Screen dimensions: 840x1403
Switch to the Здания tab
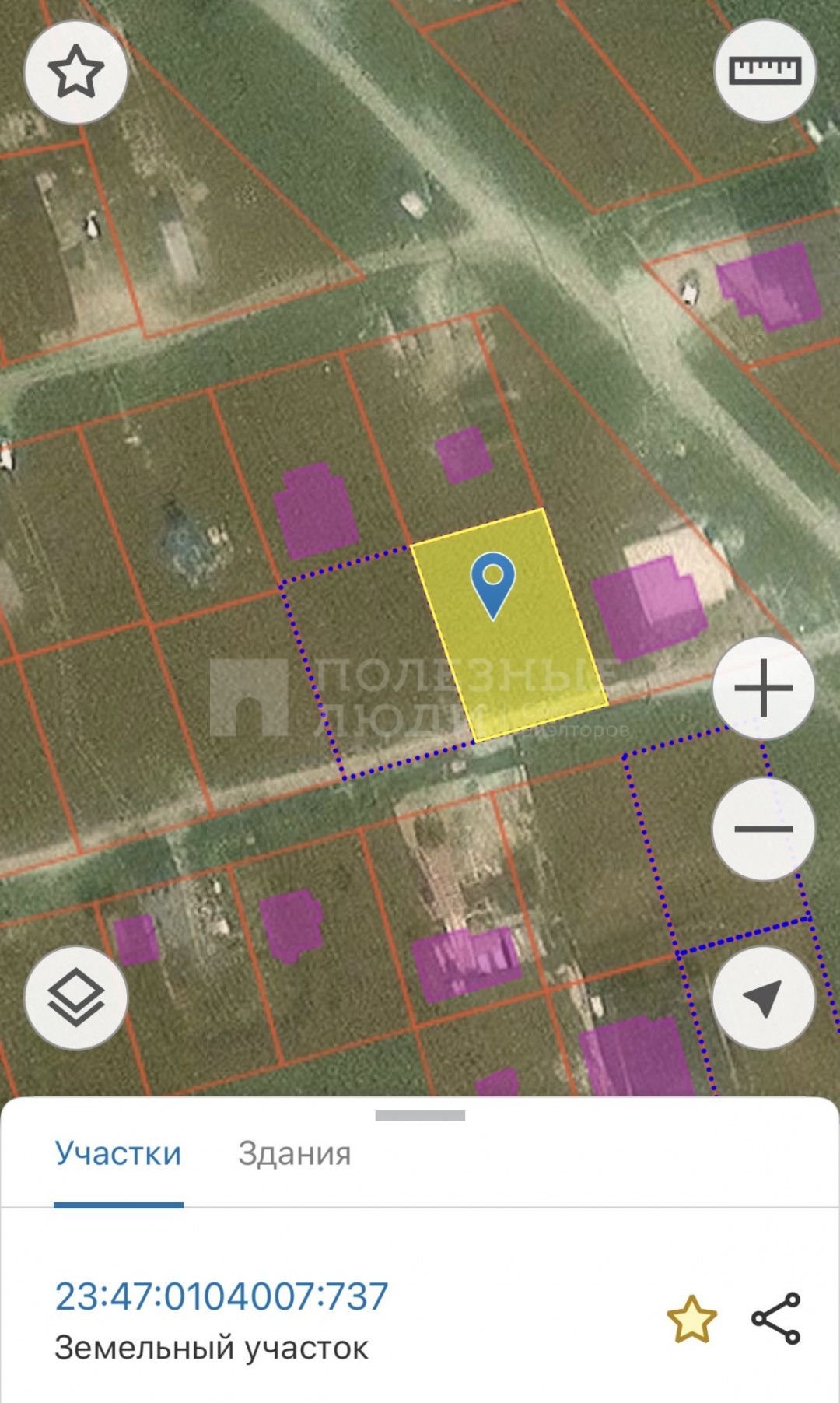pyautogui.click(x=294, y=1153)
